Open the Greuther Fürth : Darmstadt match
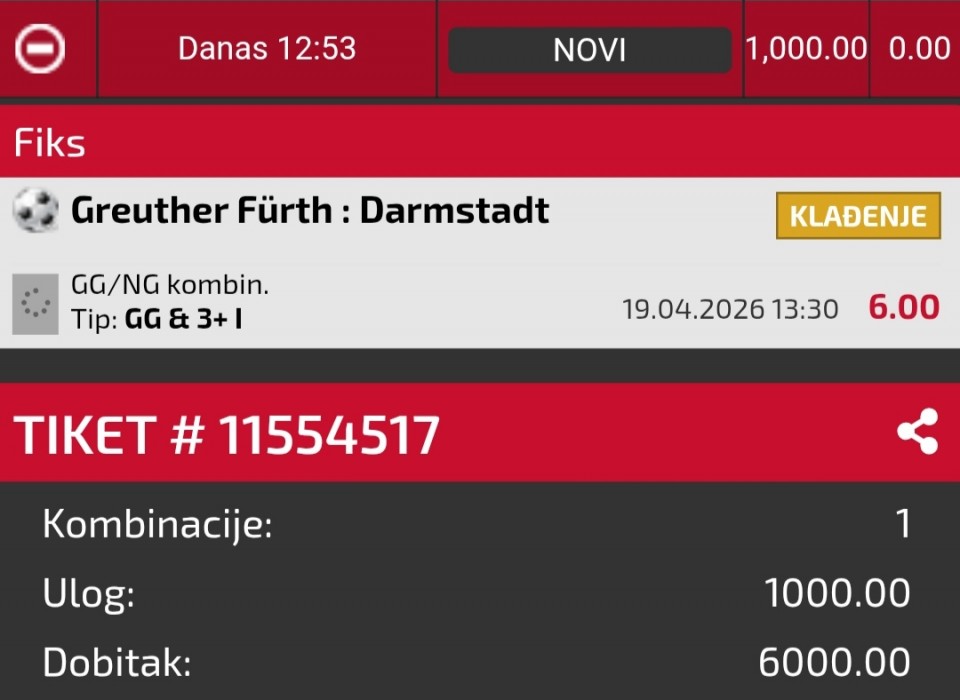The height and width of the screenshot is (700, 960). click(310, 211)
